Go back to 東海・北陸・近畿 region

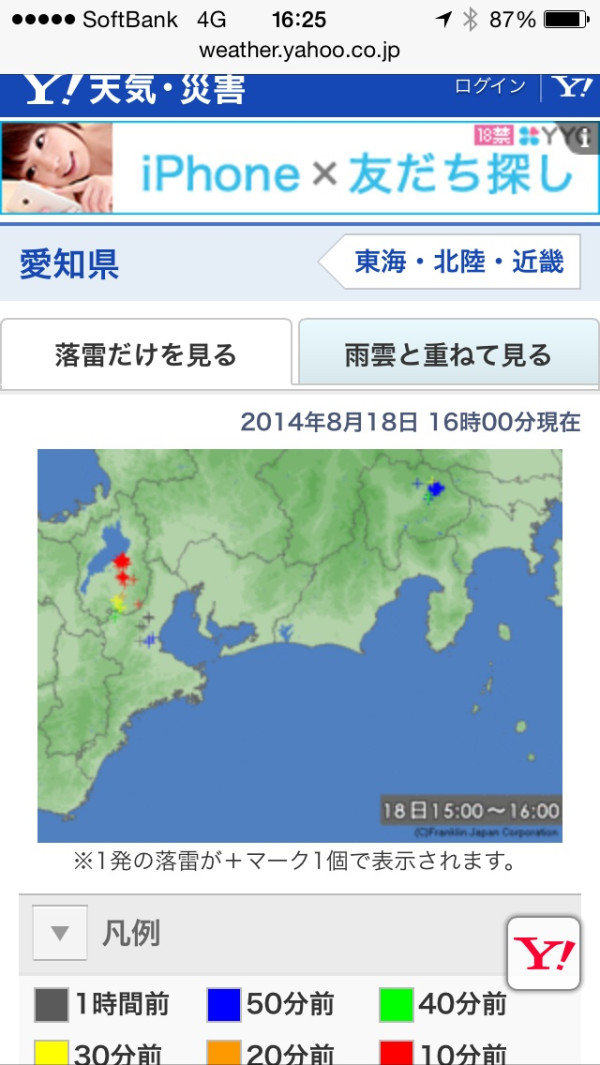coord(450,261)
